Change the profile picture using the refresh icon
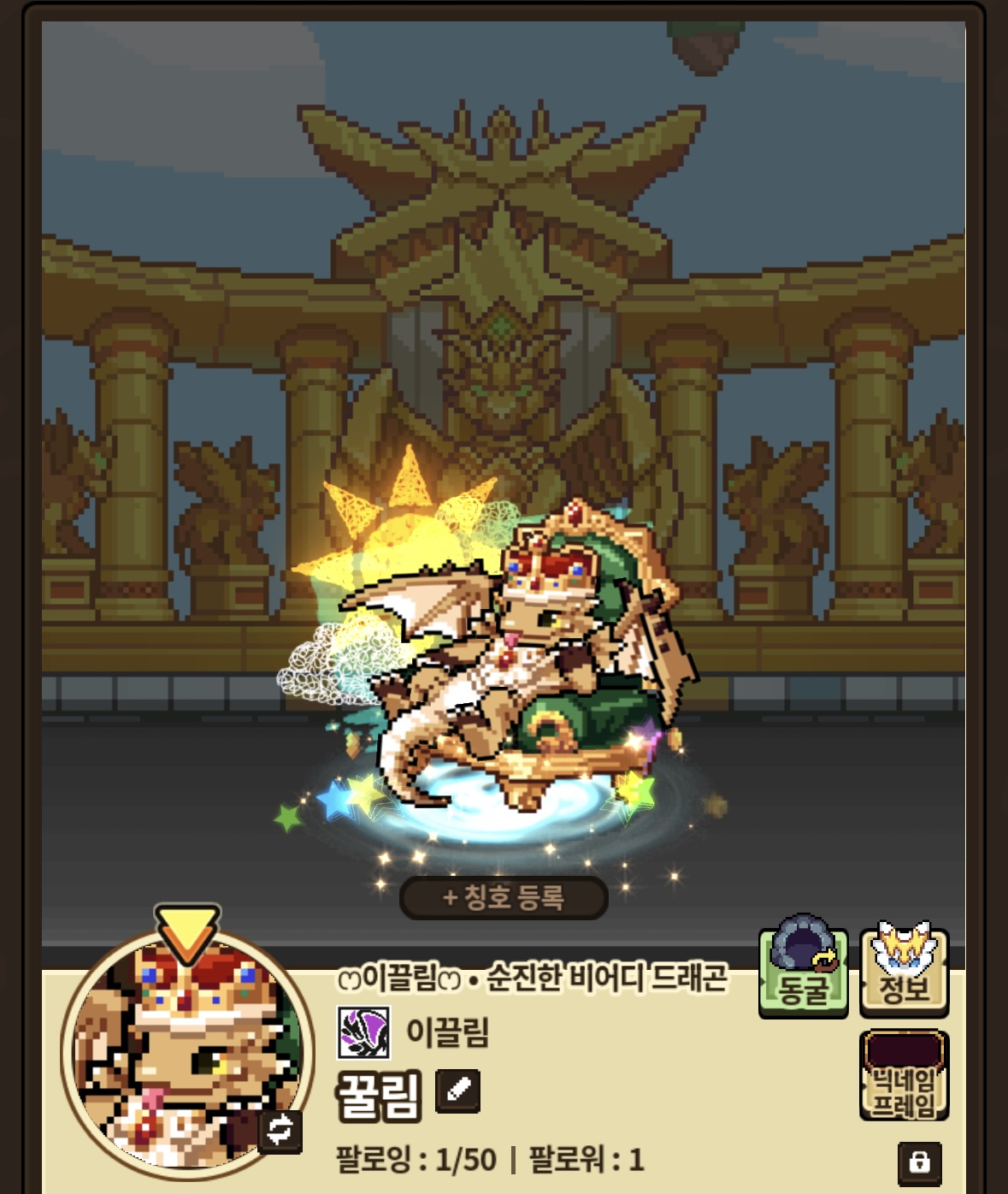 (x=280, y=1131)
